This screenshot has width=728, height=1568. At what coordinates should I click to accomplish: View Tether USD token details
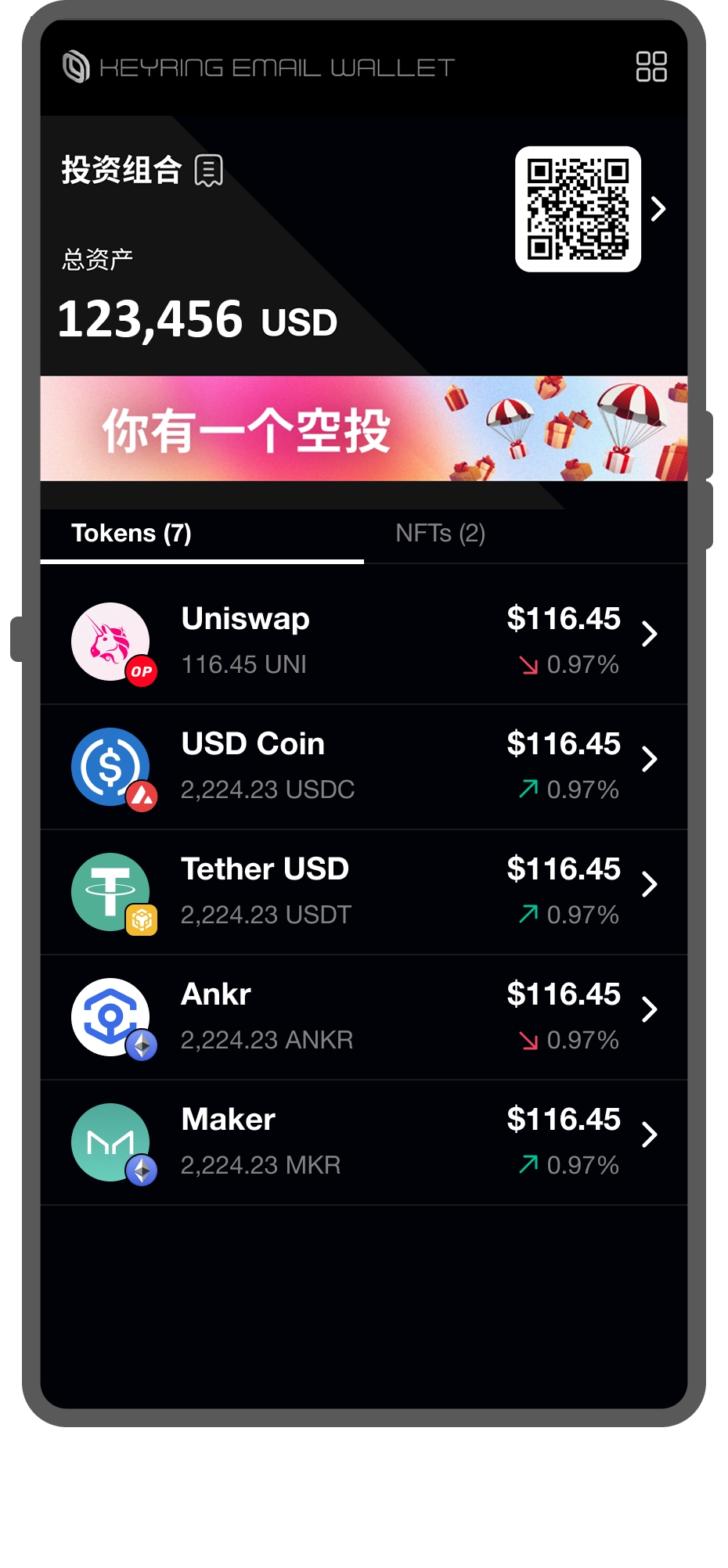363,891
